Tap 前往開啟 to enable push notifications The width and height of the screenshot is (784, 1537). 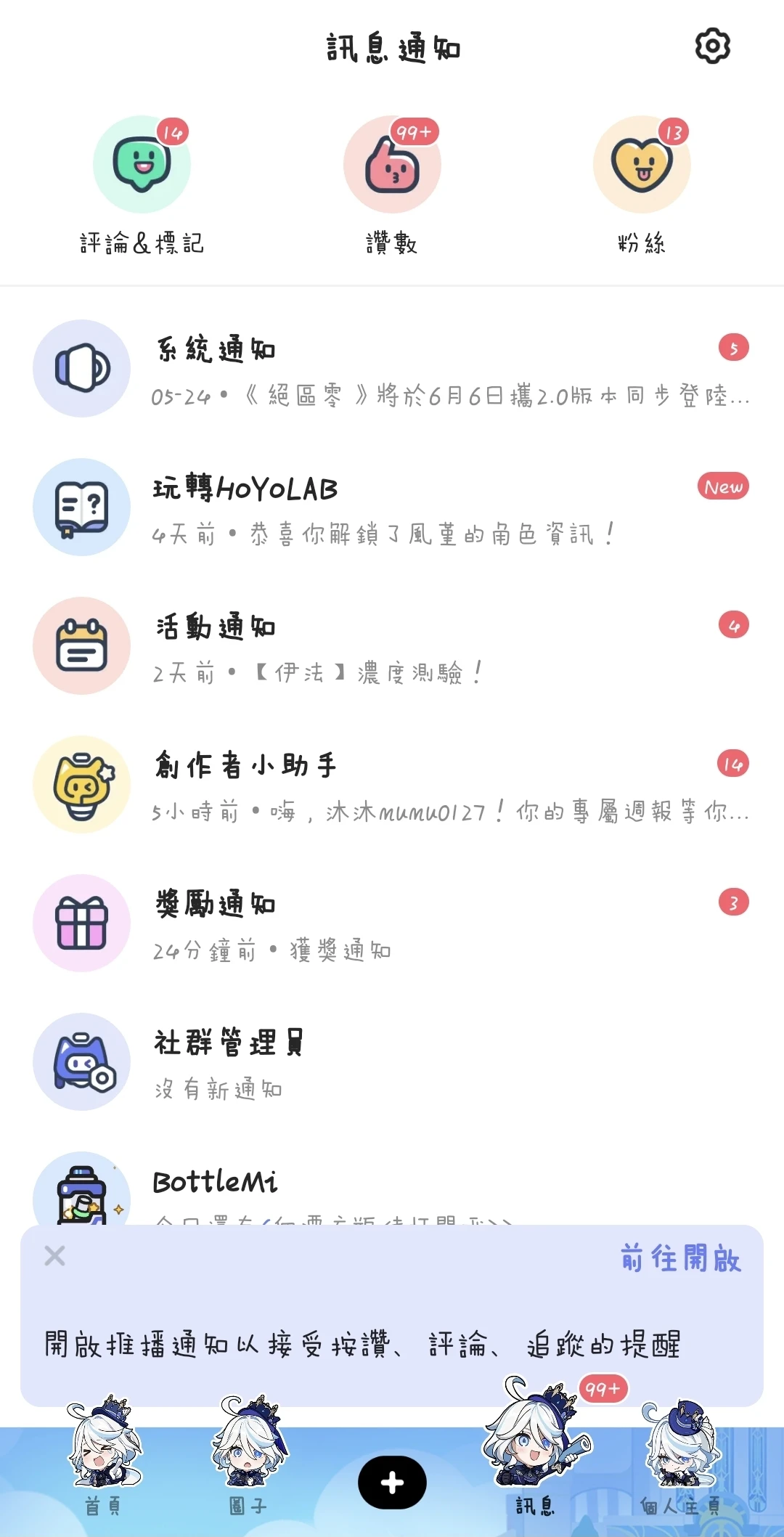pyautogui.click(x=680, y=1258)
